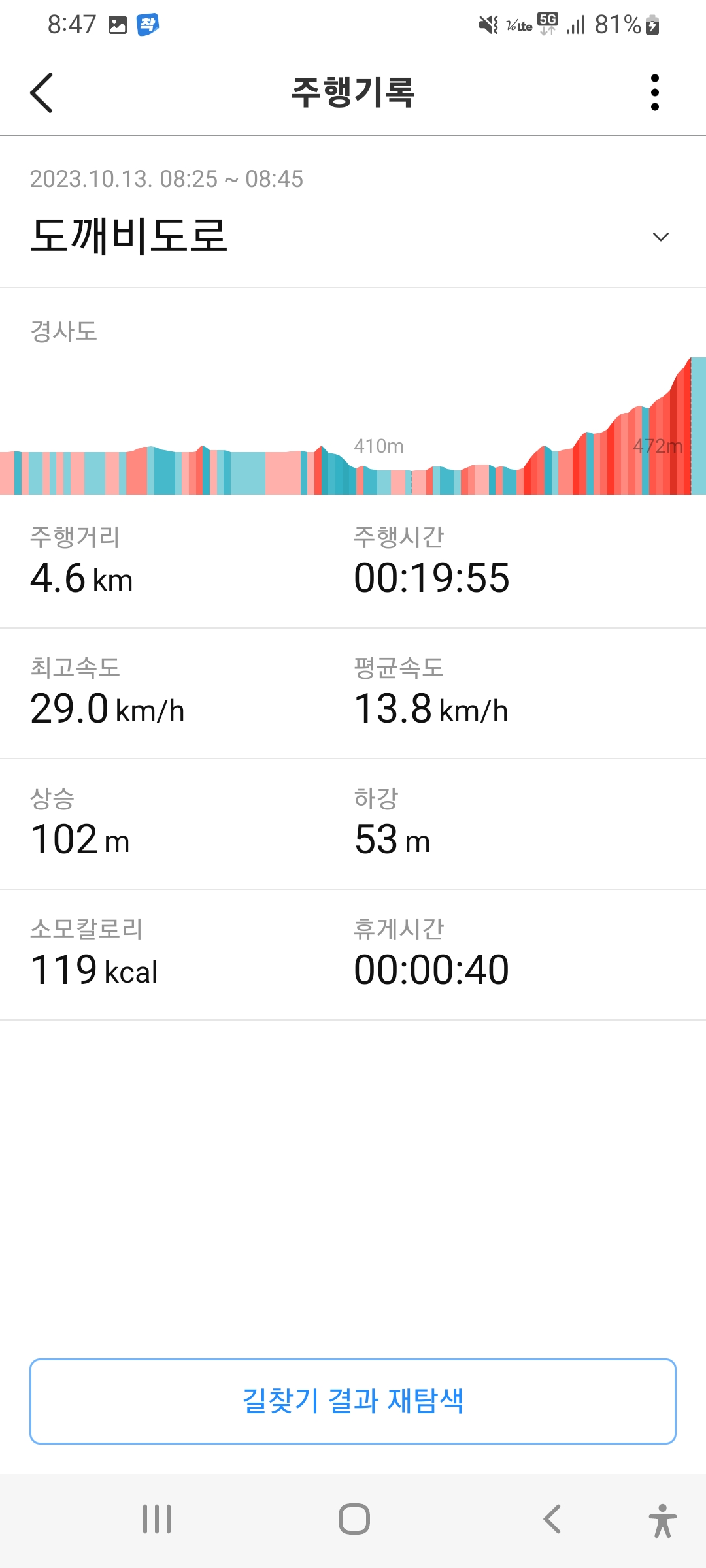Tap the system back button in navigation bar
The width and height of the screenshot is (706, 1568).
pos(552,1519)
